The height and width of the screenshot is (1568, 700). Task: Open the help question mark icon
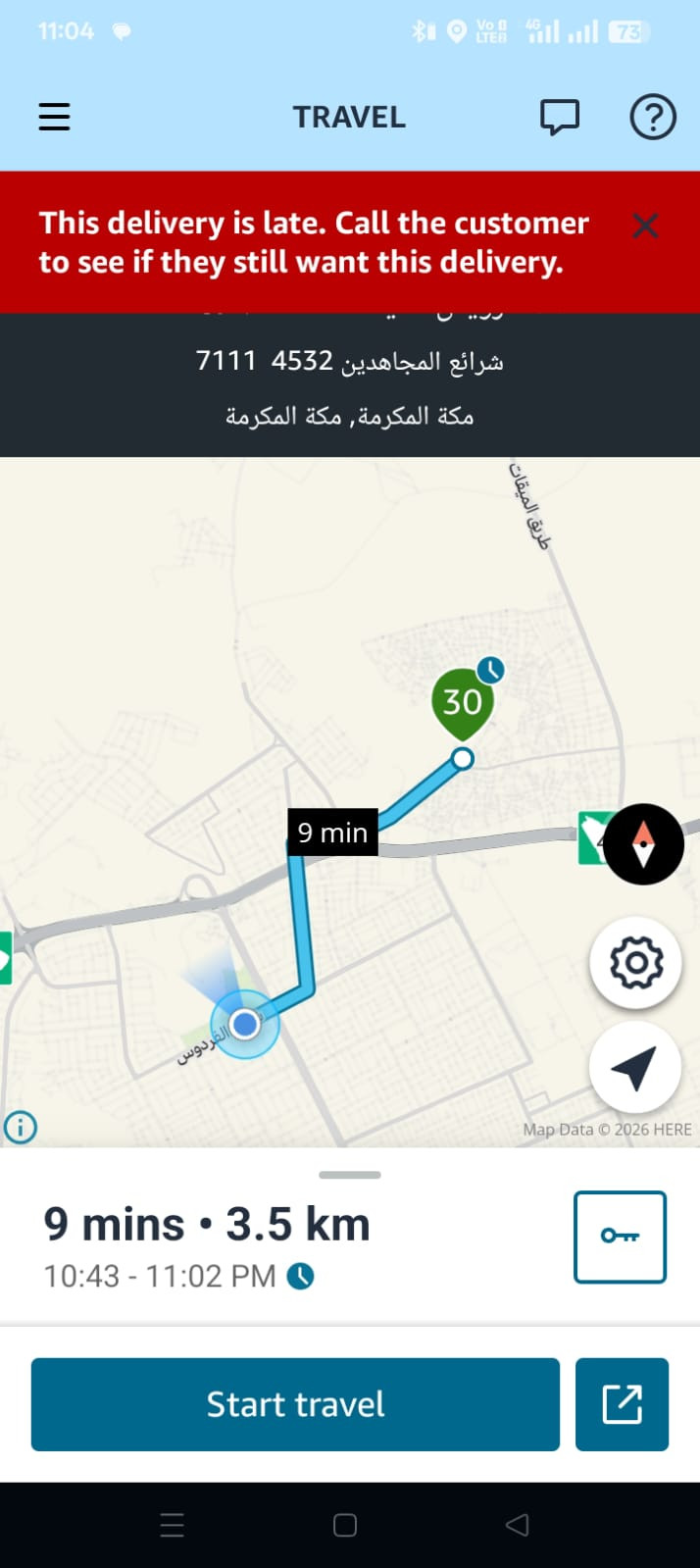click(x=653, y=117)
